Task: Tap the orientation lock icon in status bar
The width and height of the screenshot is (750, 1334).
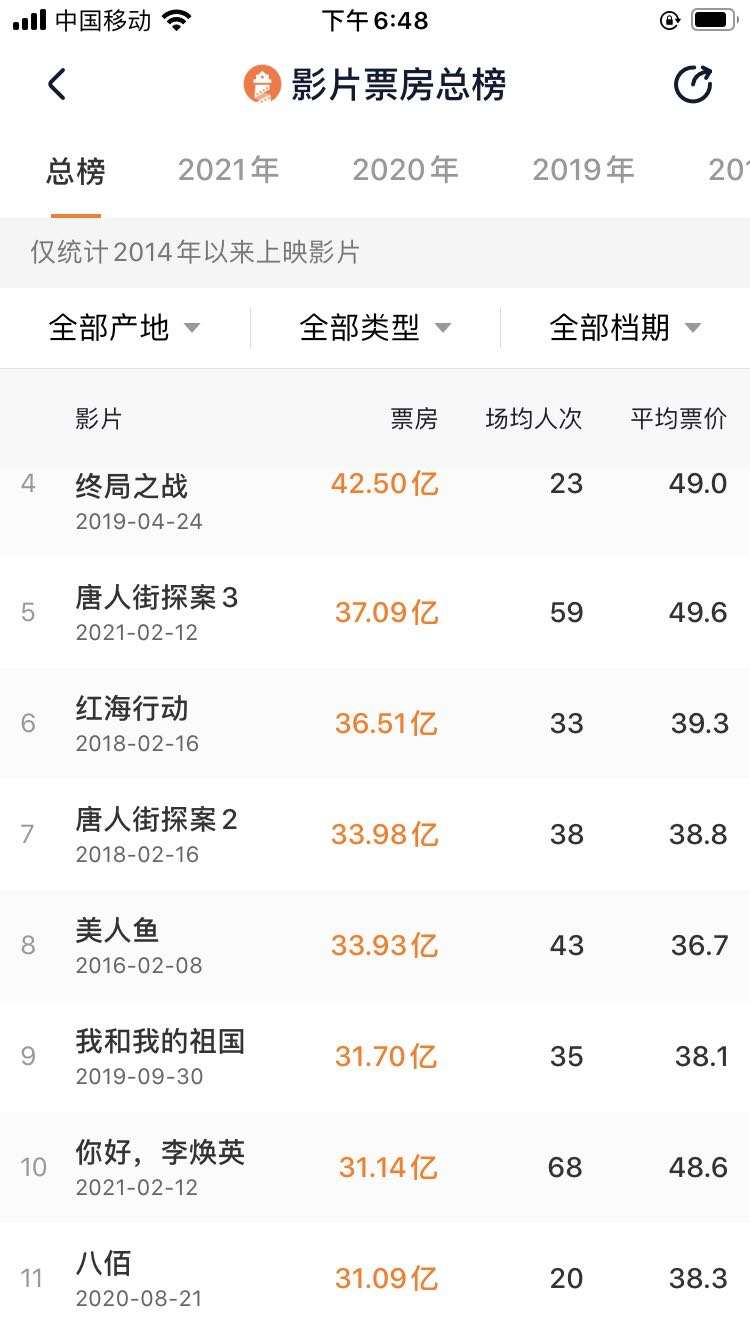Action: pyautogui.click(x=669, y=20)
